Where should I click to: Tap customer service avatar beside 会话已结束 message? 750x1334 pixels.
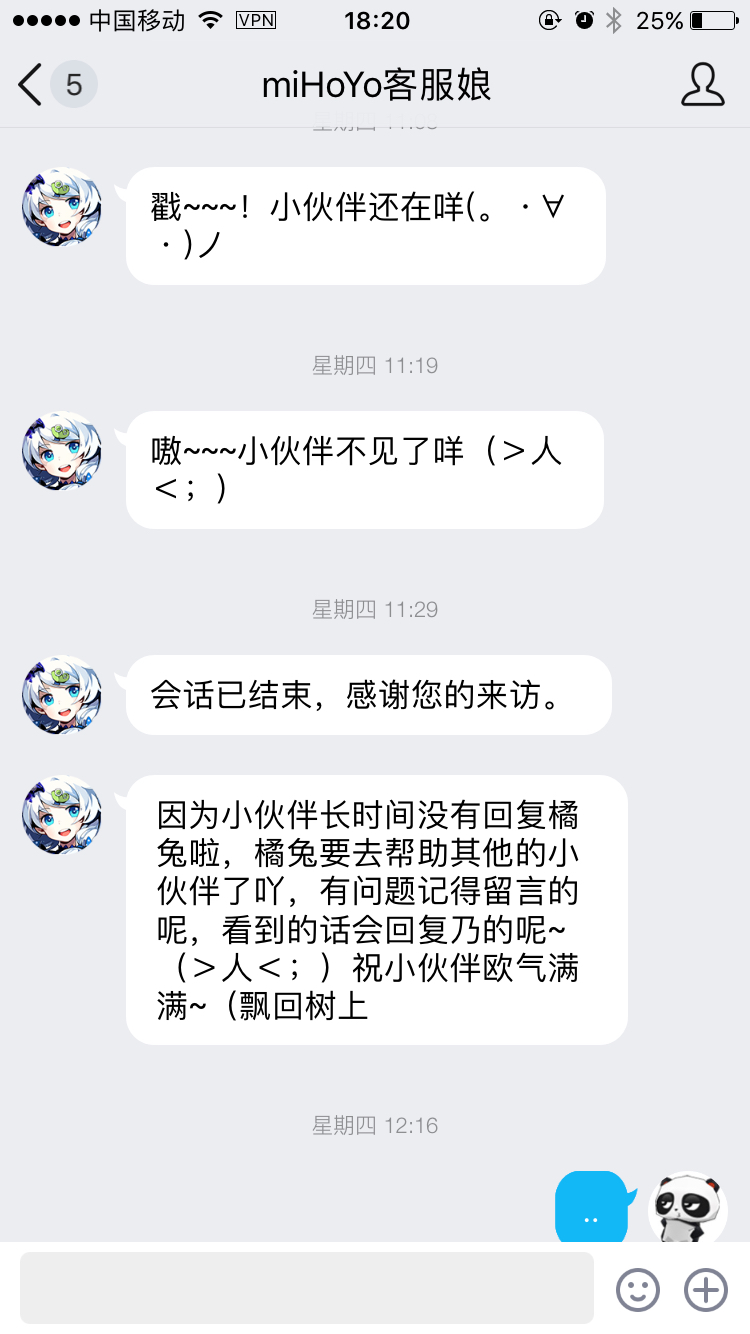pos(62,695)
